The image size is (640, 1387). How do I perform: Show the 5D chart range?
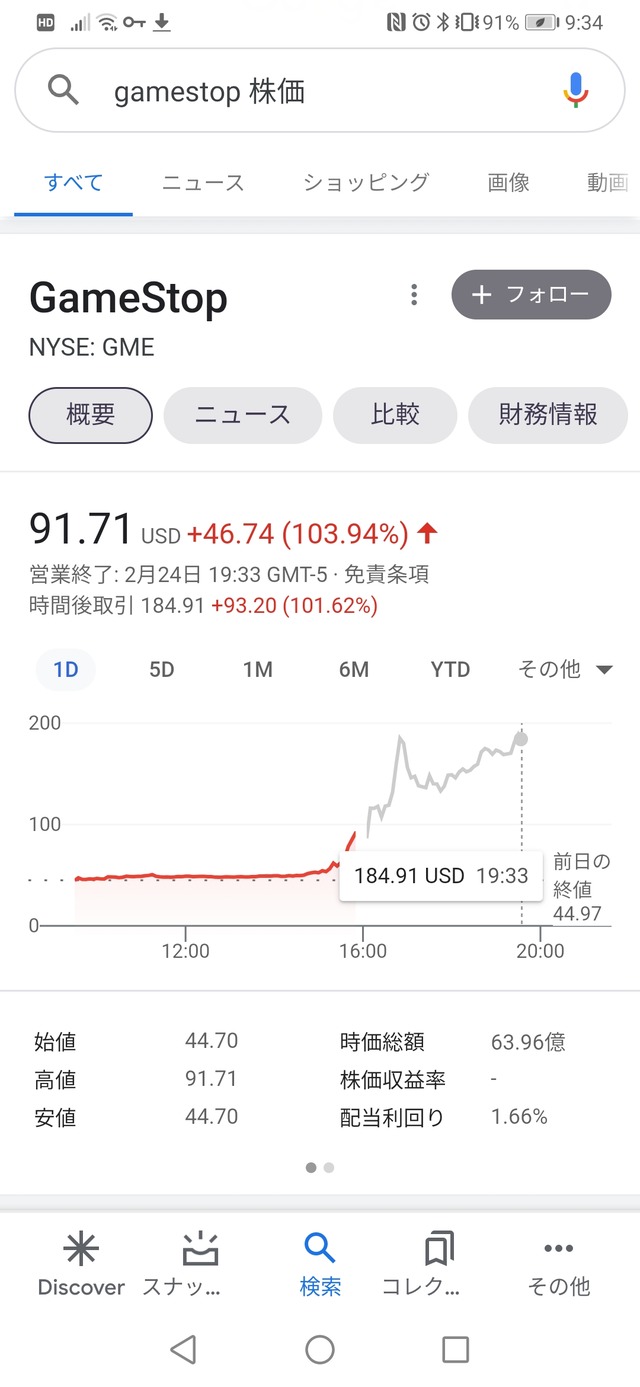tap(162, 670)
